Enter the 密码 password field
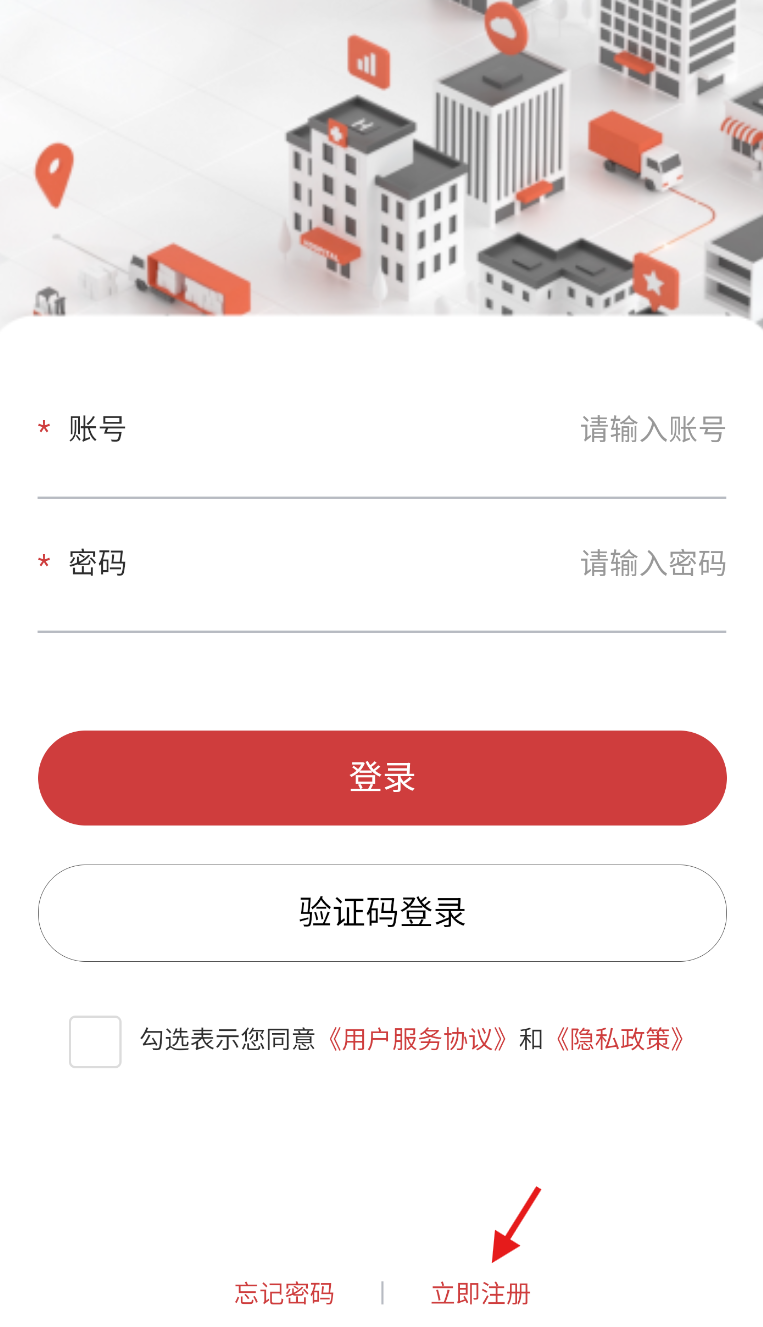 click(381, 564)
